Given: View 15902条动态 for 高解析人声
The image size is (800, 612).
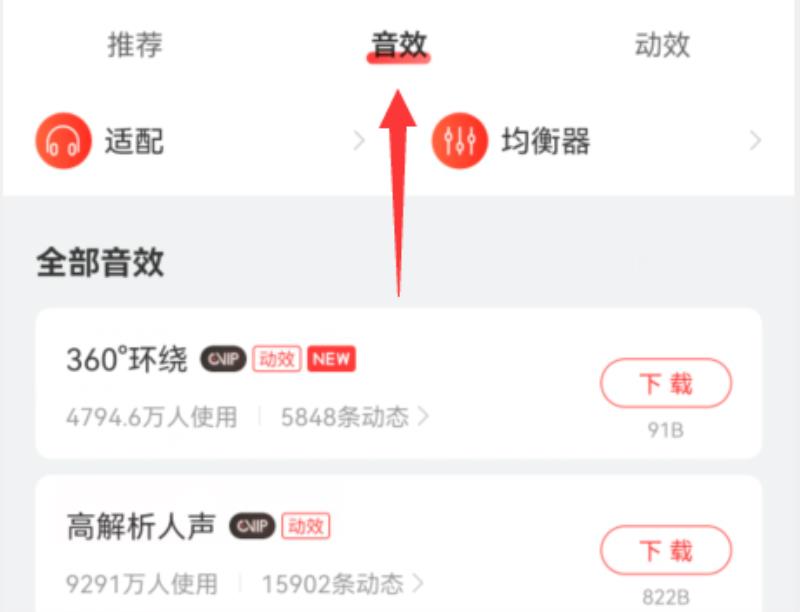Looking at the screenshot, I should click(x=342, y=583).
